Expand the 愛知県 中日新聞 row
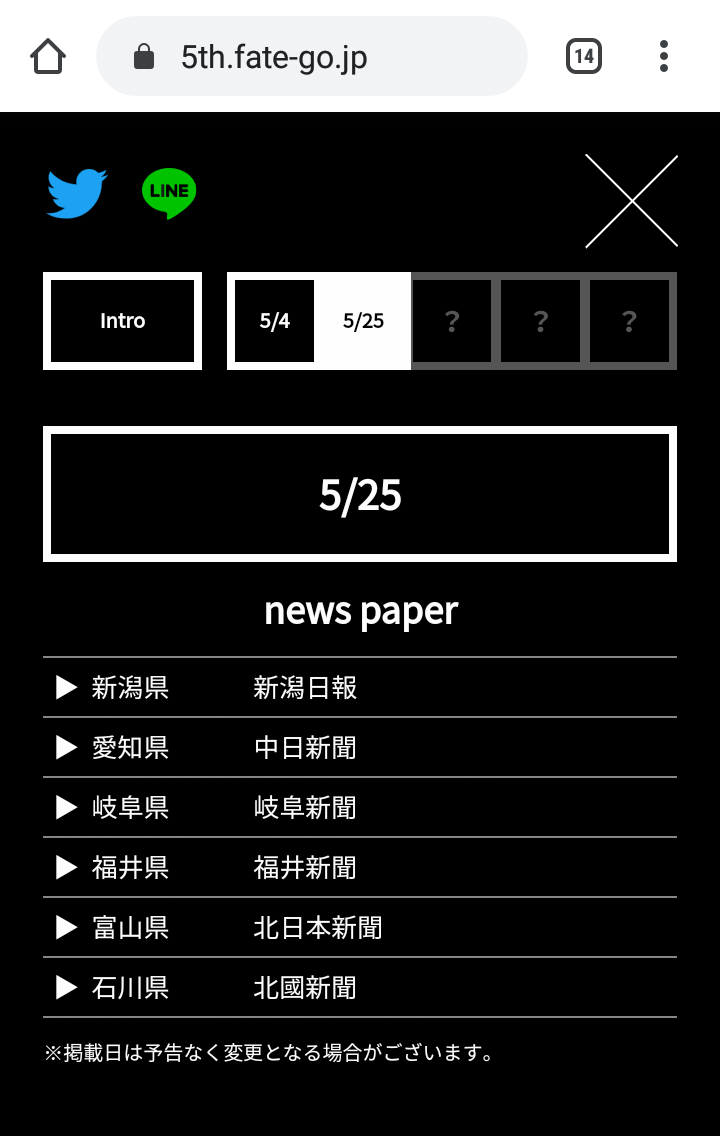This screenshot has height=1136, width=720. tap(359, 748)
